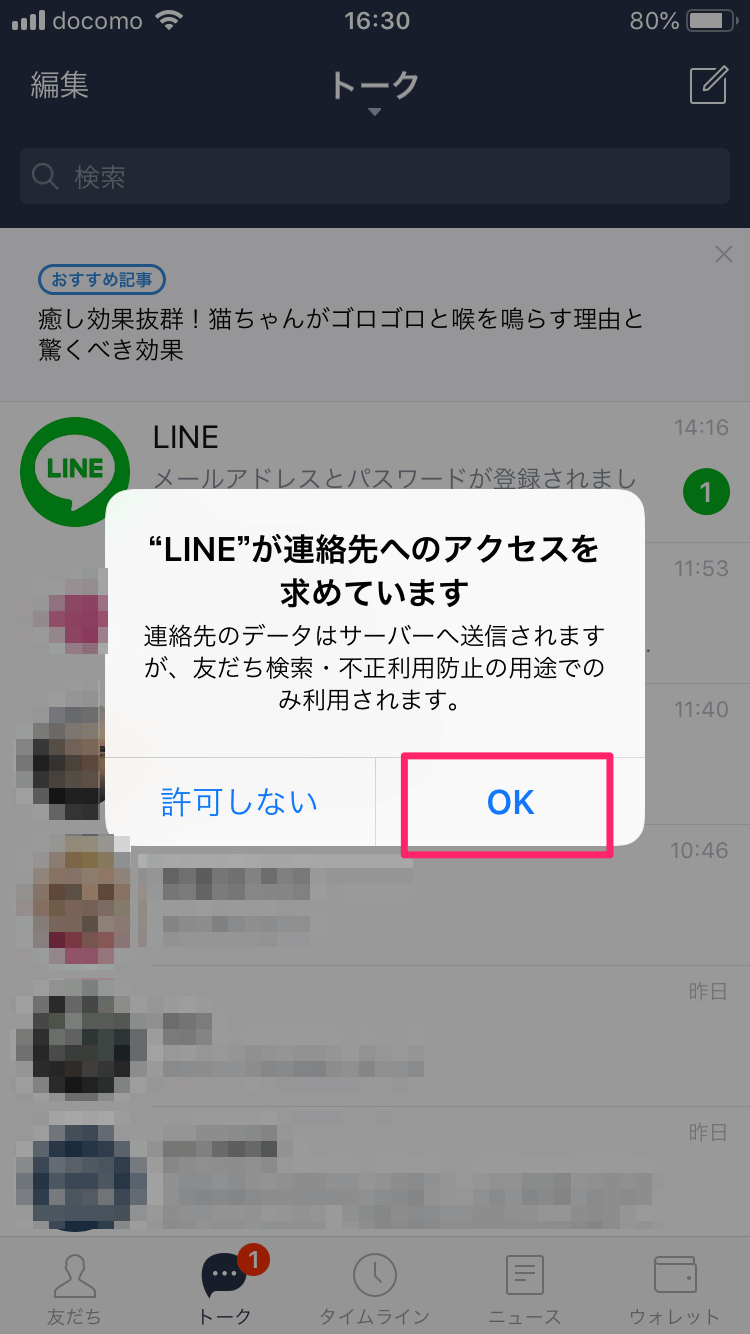Switch to the ウォレット tab
Image resolution: width=750 pixels, height=1334 pixels.
pos(674,1288)
